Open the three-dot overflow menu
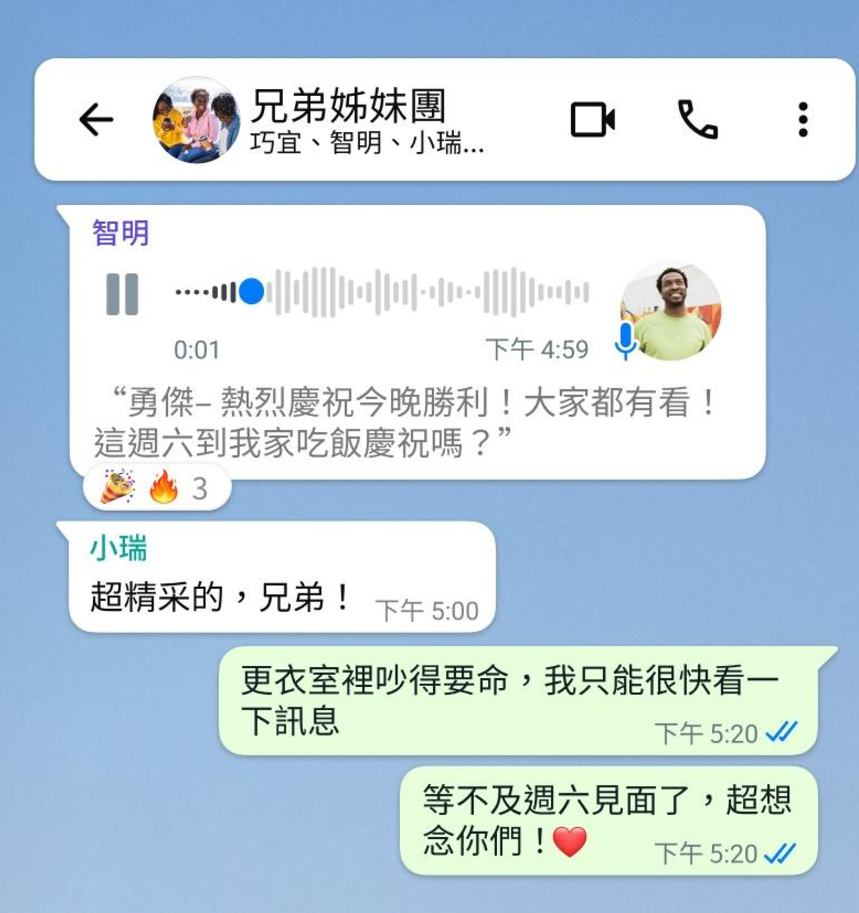This screenshot has height=913, width=859. point(802,120)
